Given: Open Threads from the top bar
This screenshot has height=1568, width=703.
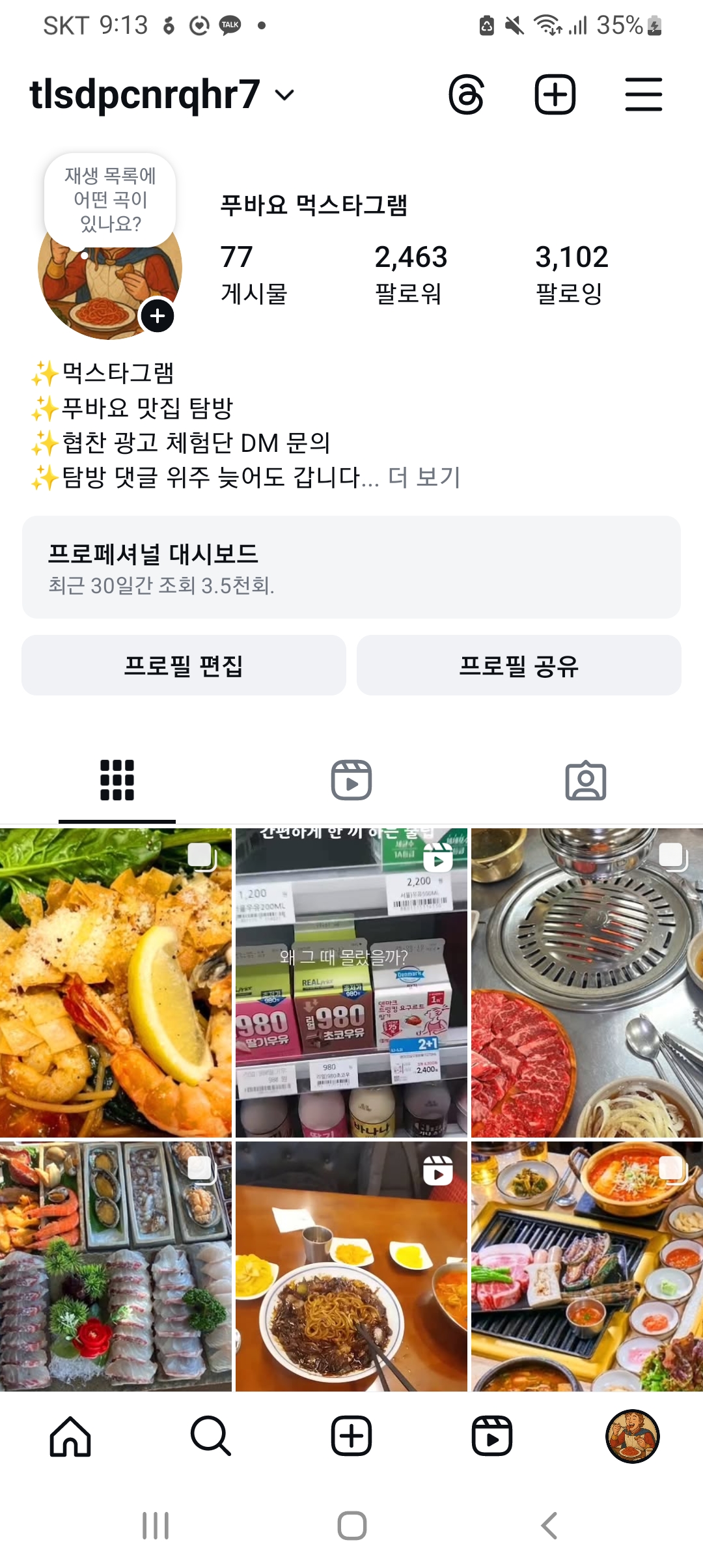Looking at the screenshot, I should 467,95.
